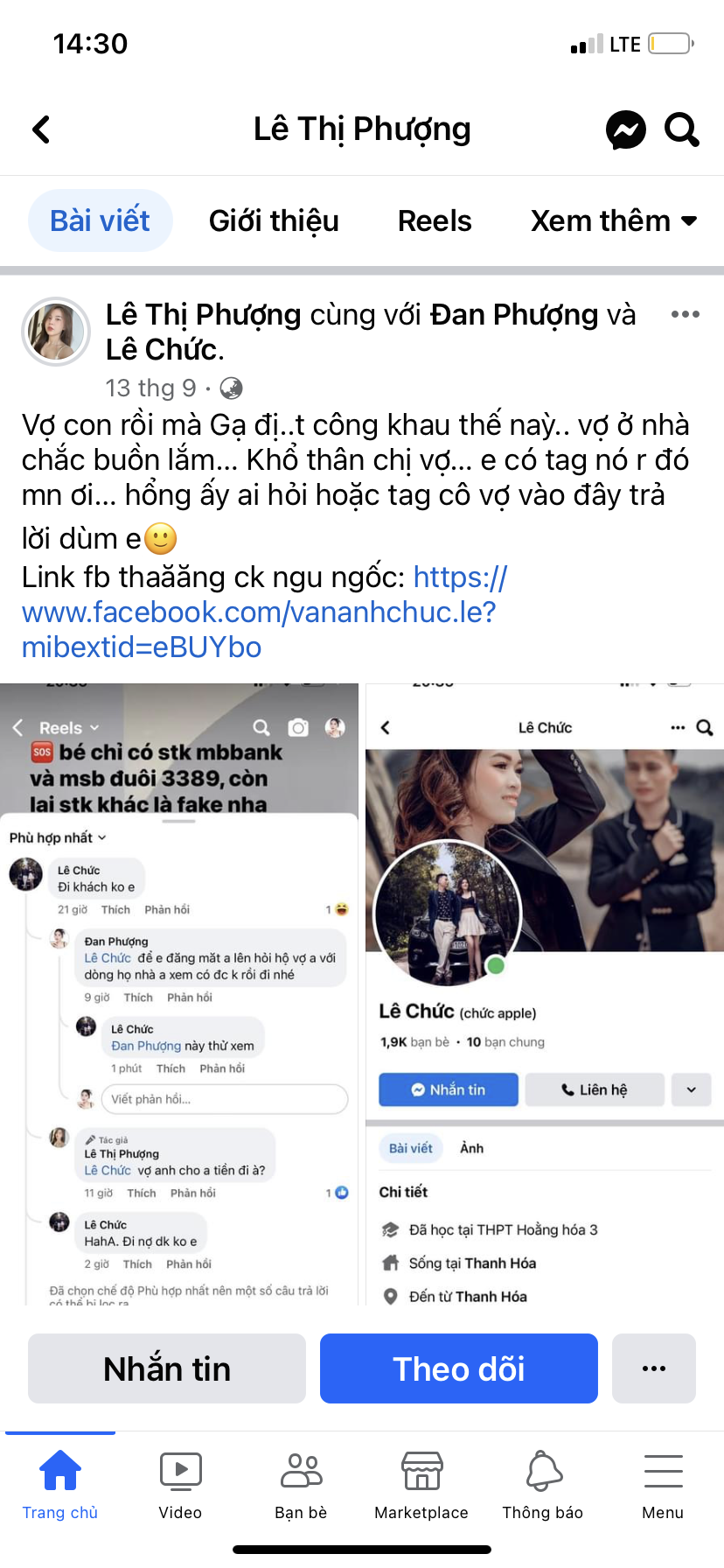Follow with the Theo dõi button
This screenshot has width=724, height=1568.
(x=459, y=1368)
